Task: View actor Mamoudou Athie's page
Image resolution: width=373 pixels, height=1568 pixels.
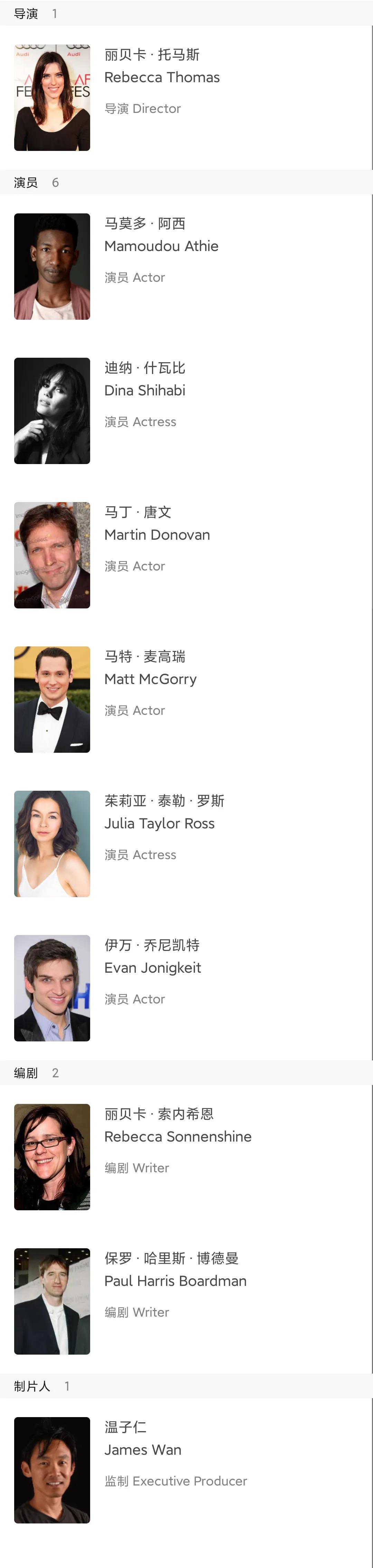Action: 161,247
